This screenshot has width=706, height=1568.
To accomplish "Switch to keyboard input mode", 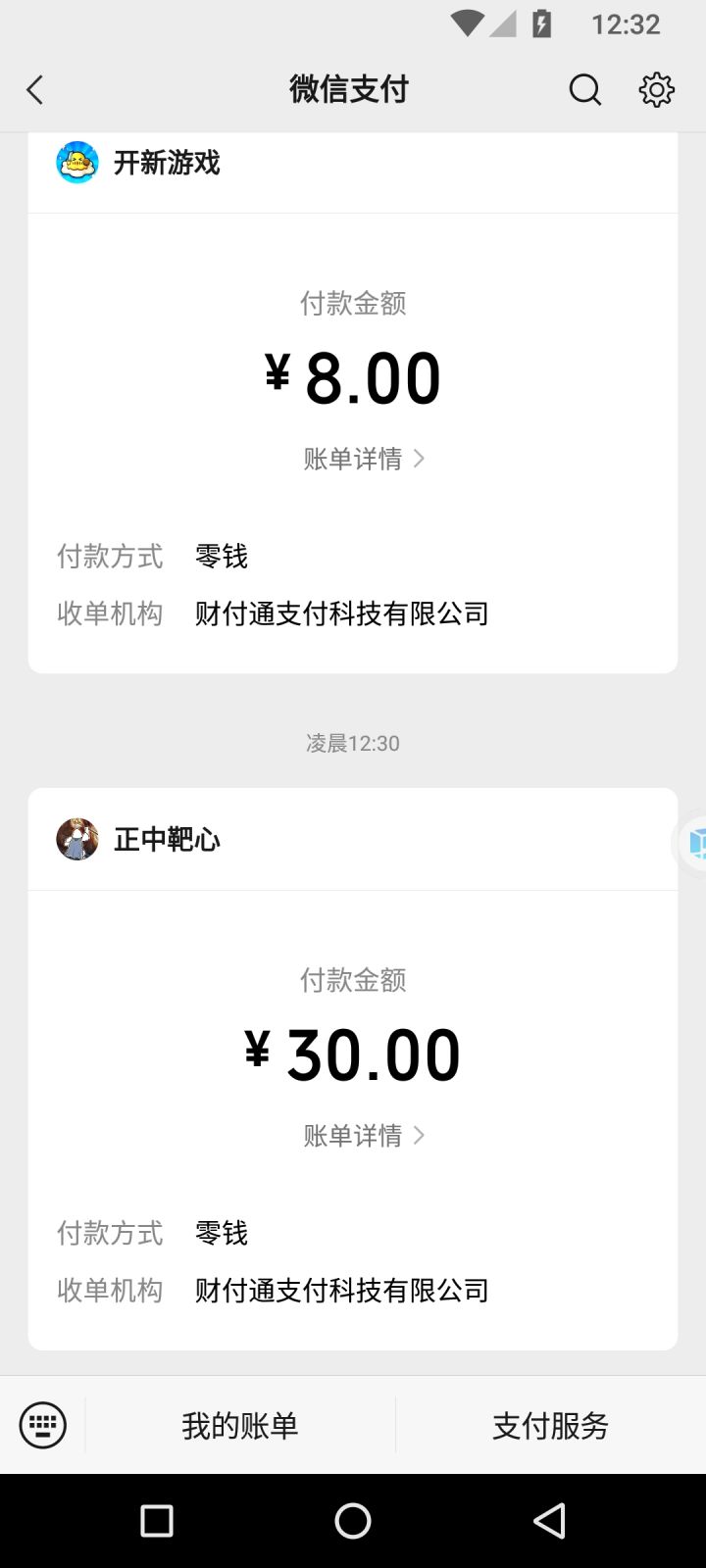I will click(x=43, y=1425).
